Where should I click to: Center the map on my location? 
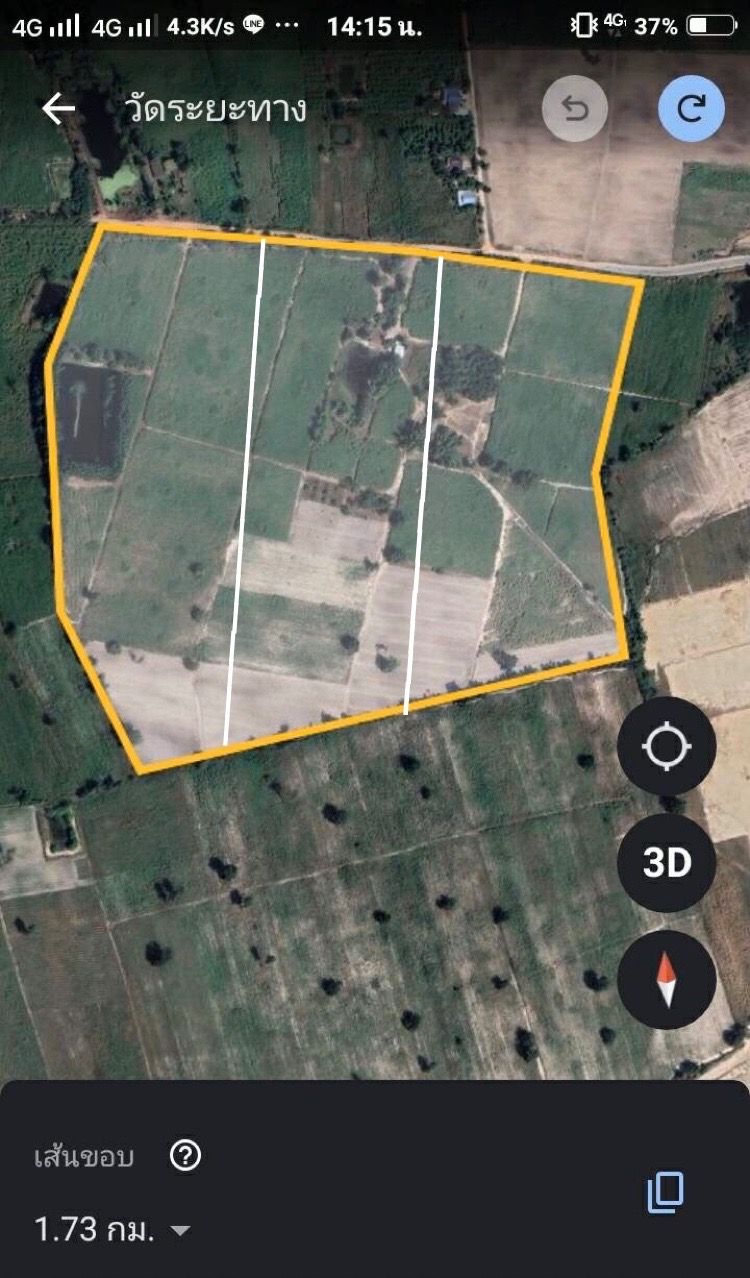[x=667, y=747]
